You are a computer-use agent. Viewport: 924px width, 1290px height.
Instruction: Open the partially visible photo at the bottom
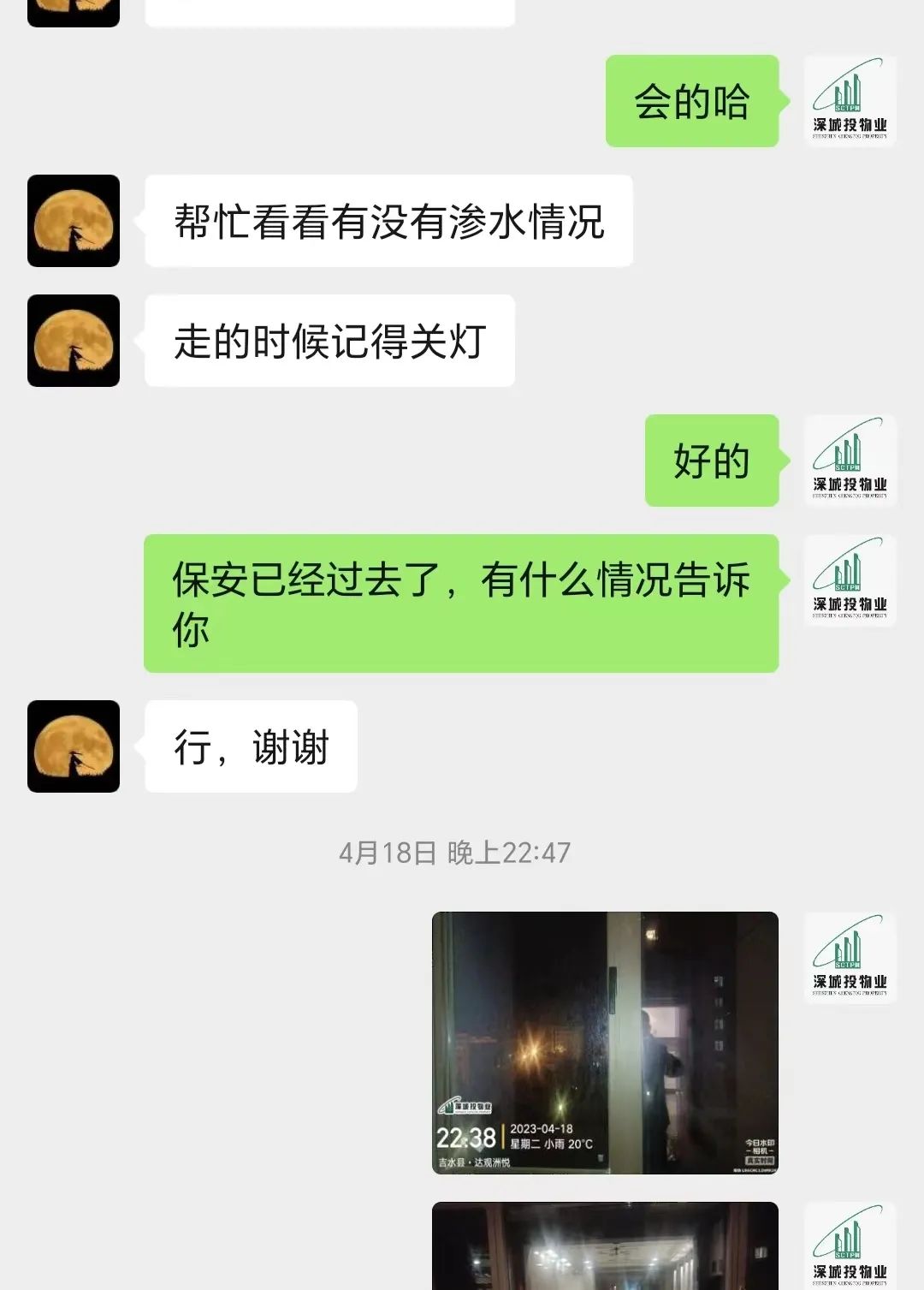pyautogui.click(x=605, y=1245)
